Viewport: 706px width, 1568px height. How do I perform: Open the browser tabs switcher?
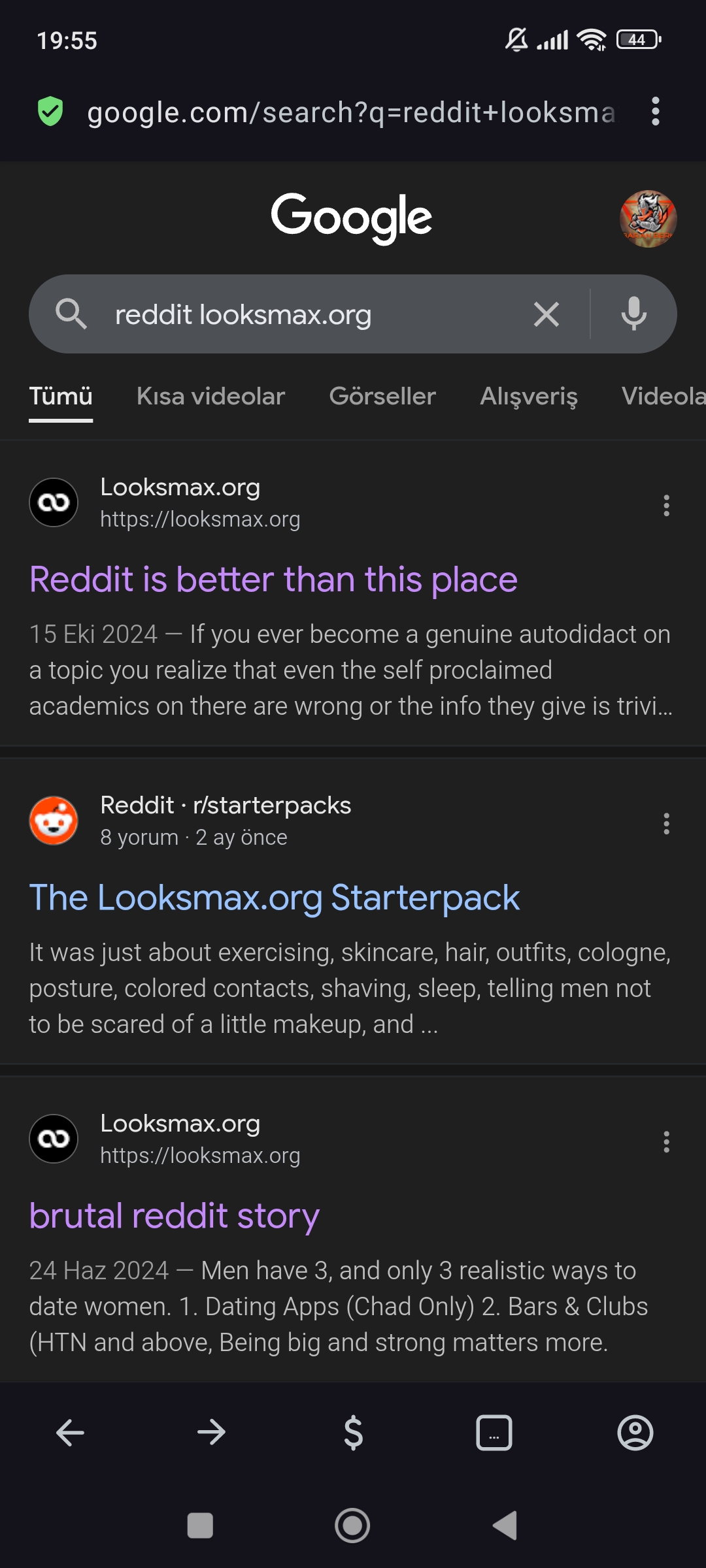click(x=494, y=1433)
